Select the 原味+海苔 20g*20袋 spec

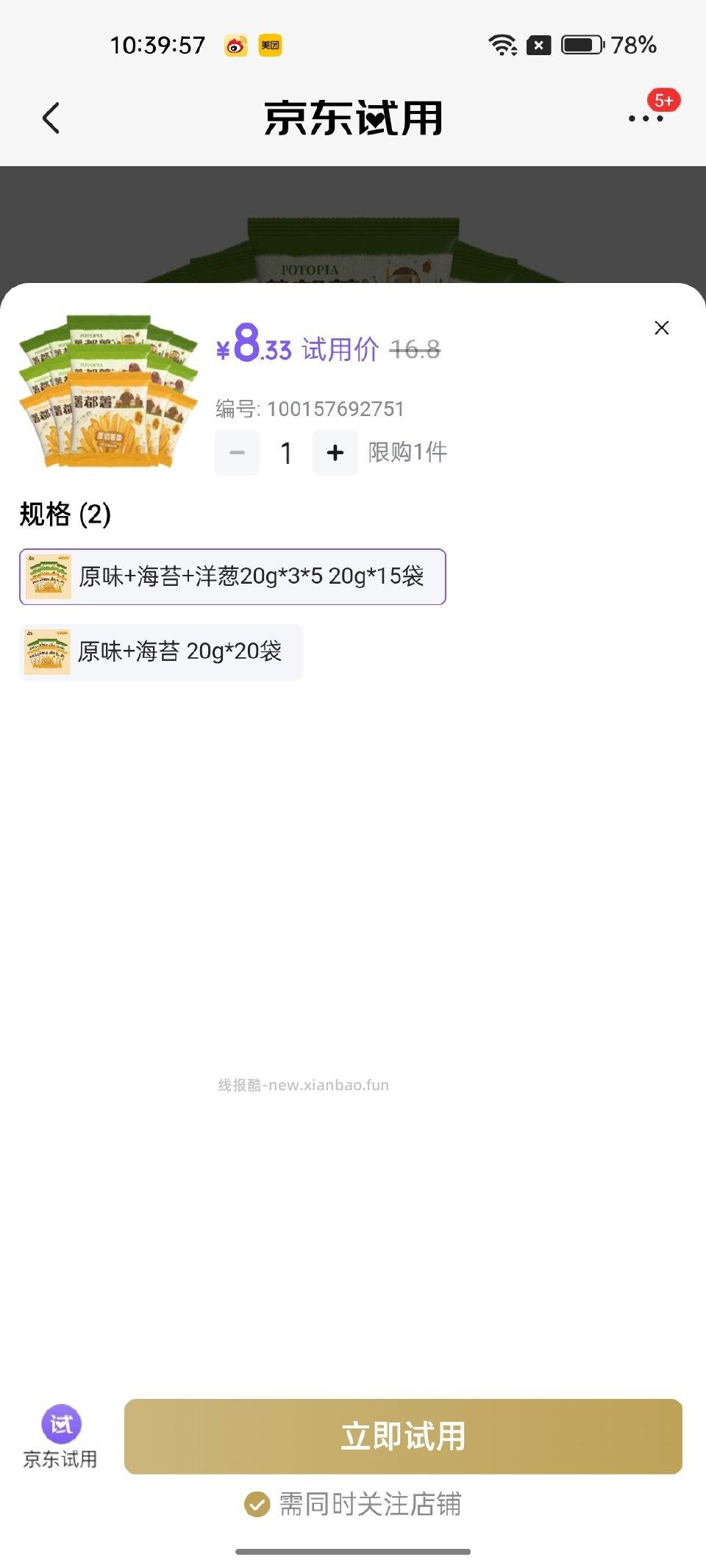click(x=160, y=651)
